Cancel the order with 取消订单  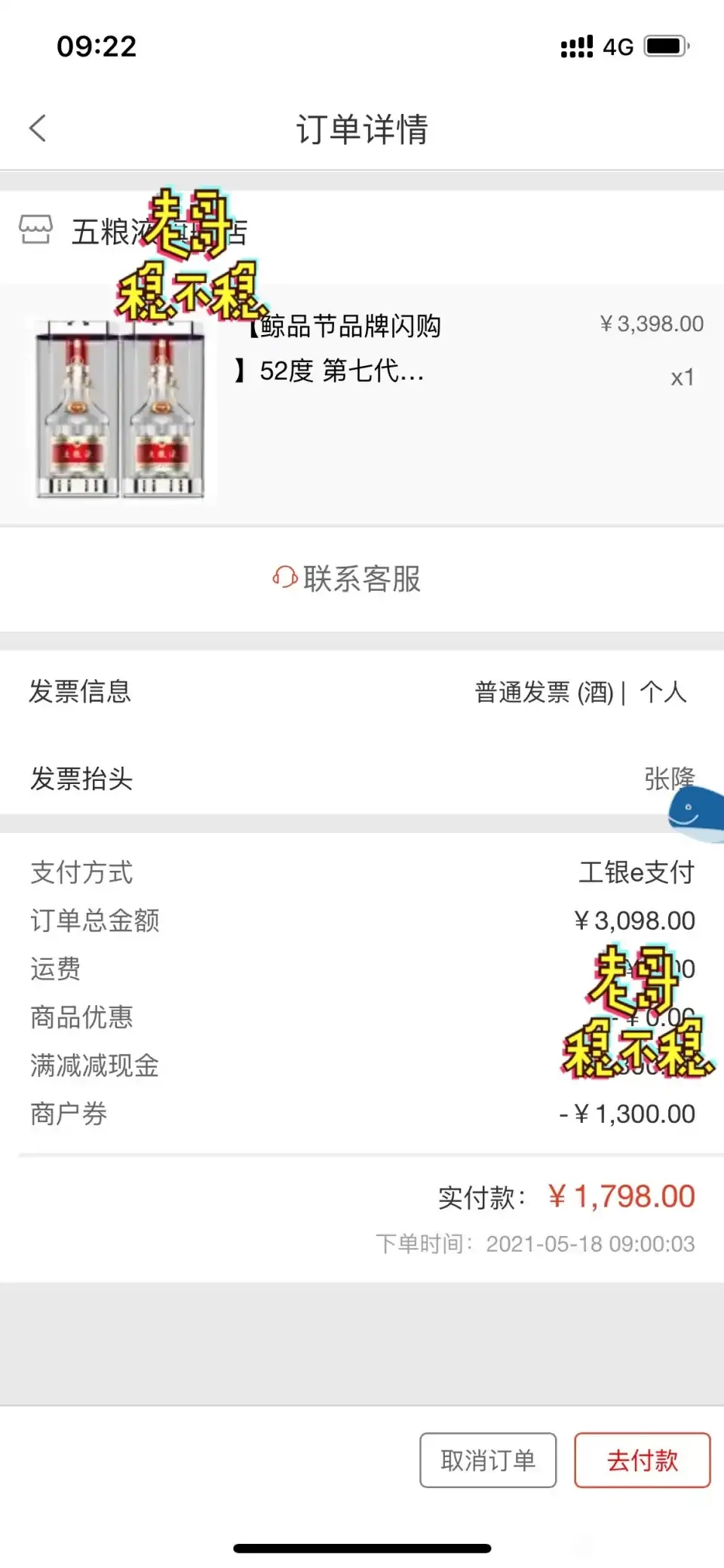pyautogui.click(x=488, y=1460)
